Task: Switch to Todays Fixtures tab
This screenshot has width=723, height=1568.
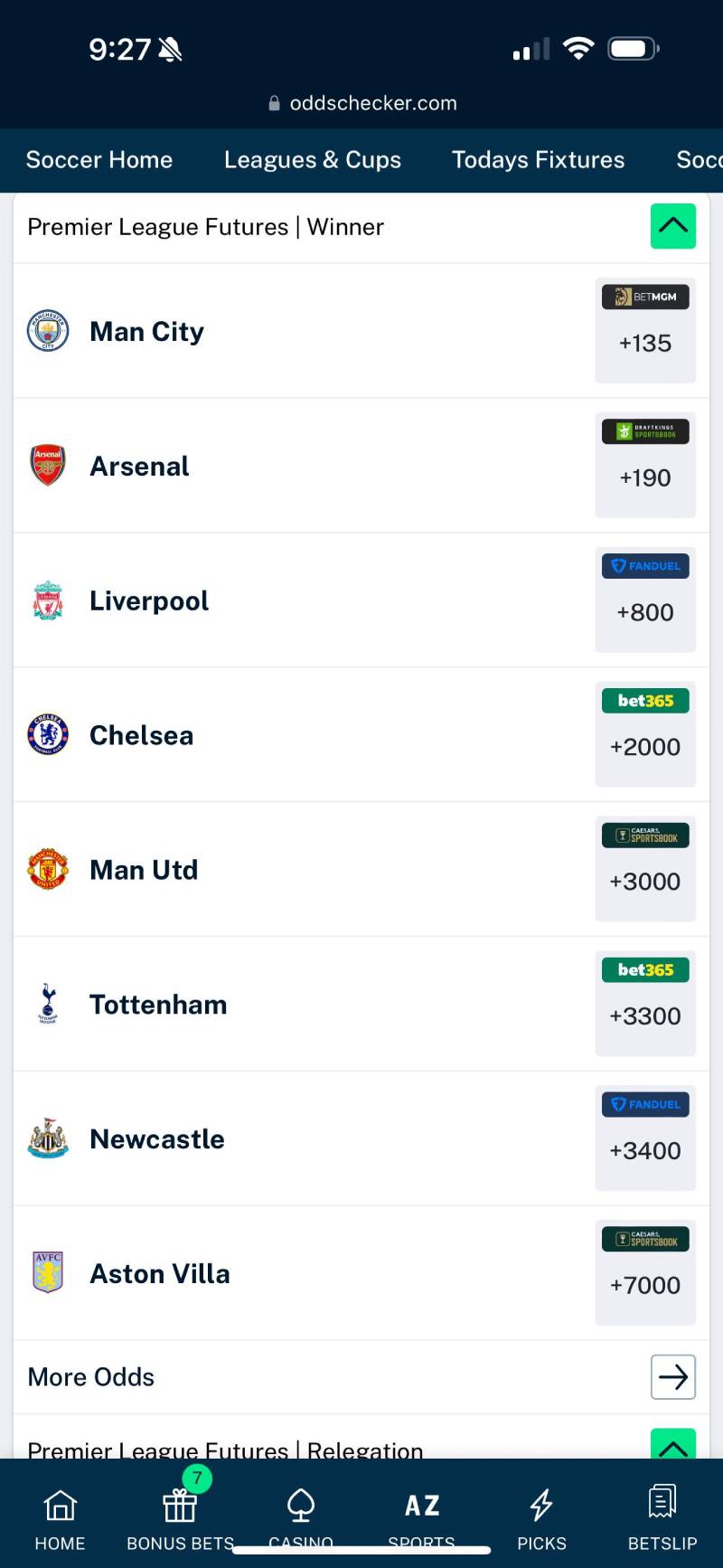Action: pyautogui.click(x=538, y=160)
